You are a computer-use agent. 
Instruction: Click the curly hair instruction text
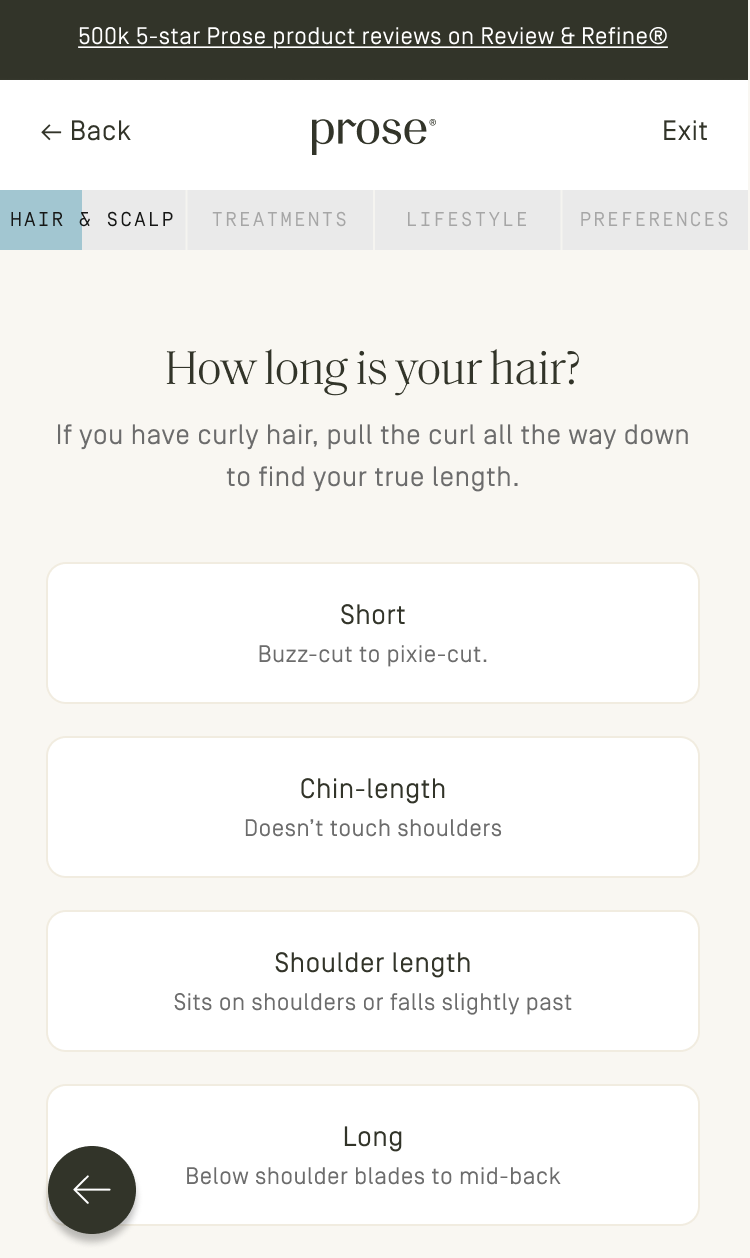pos(373,455)
